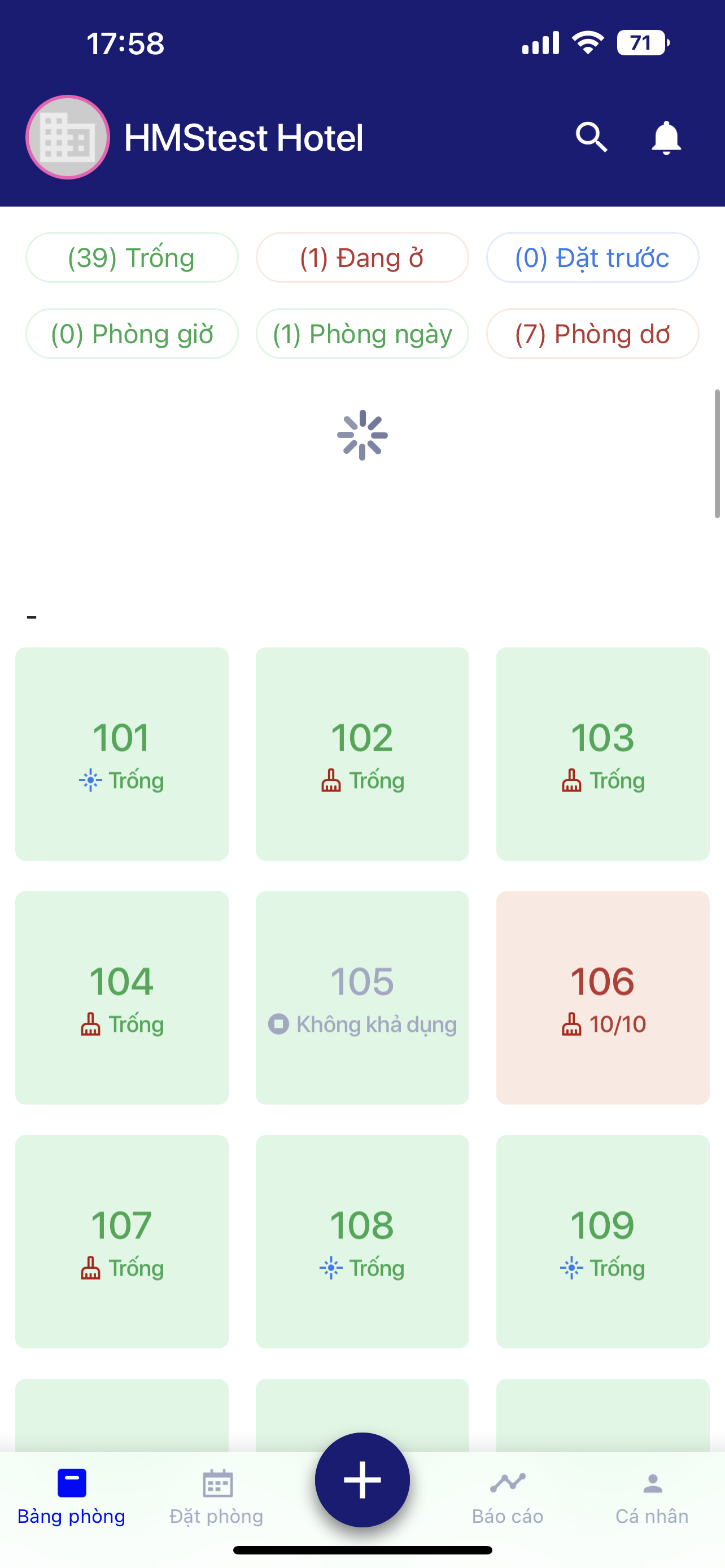Open occupied room 106
Viewport: 725px width, 1568px height.
[x=602, y=997]
